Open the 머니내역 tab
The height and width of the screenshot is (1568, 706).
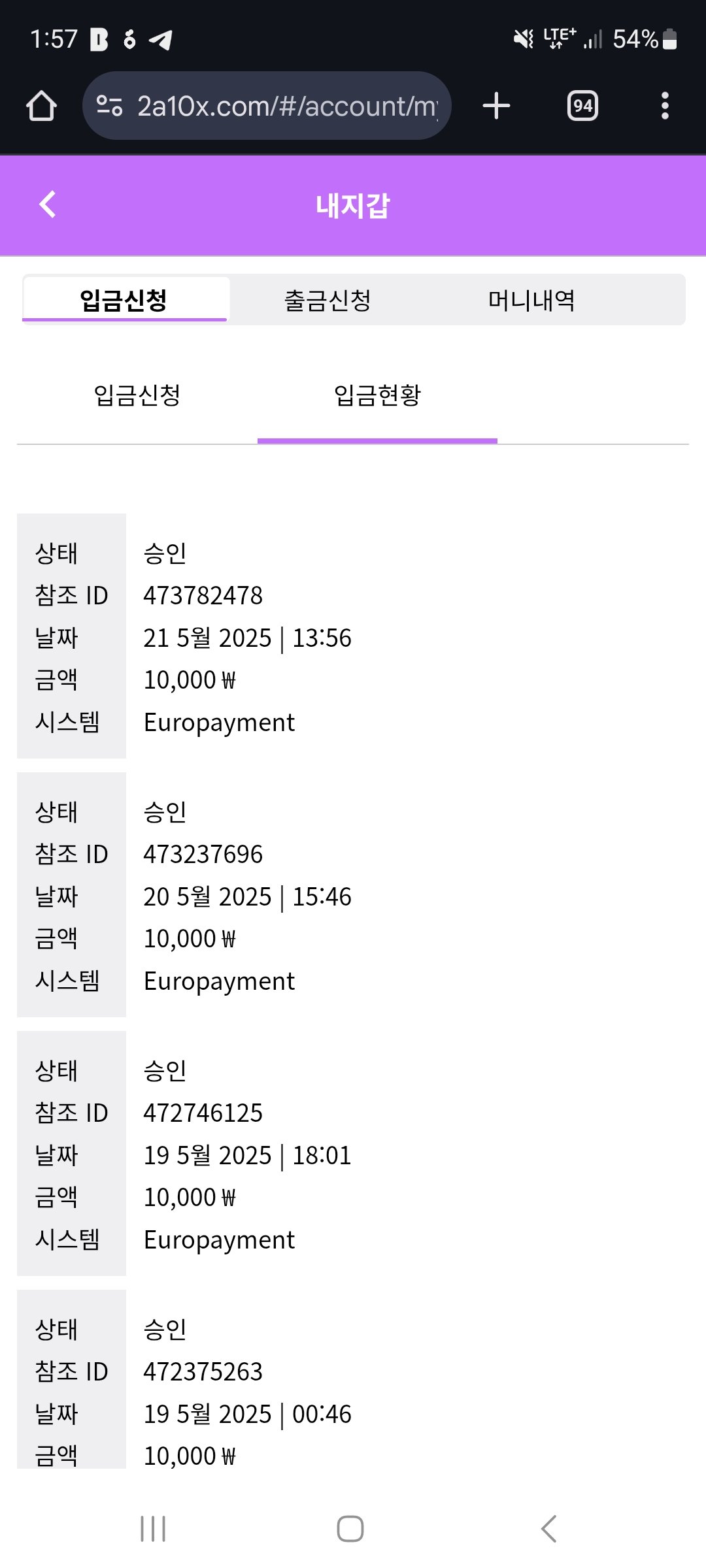[531, 301]
